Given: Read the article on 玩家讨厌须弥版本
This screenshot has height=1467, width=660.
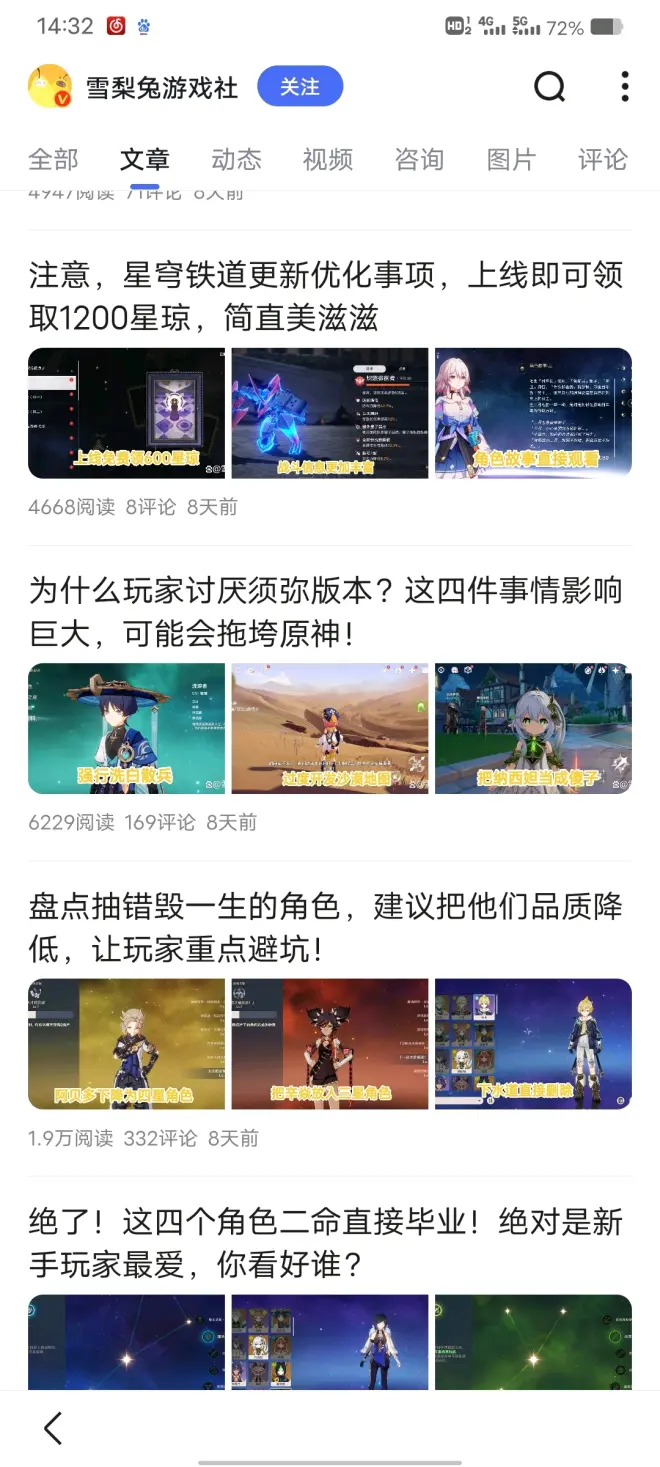Looking at the screenshot, I should coord(326,611).
